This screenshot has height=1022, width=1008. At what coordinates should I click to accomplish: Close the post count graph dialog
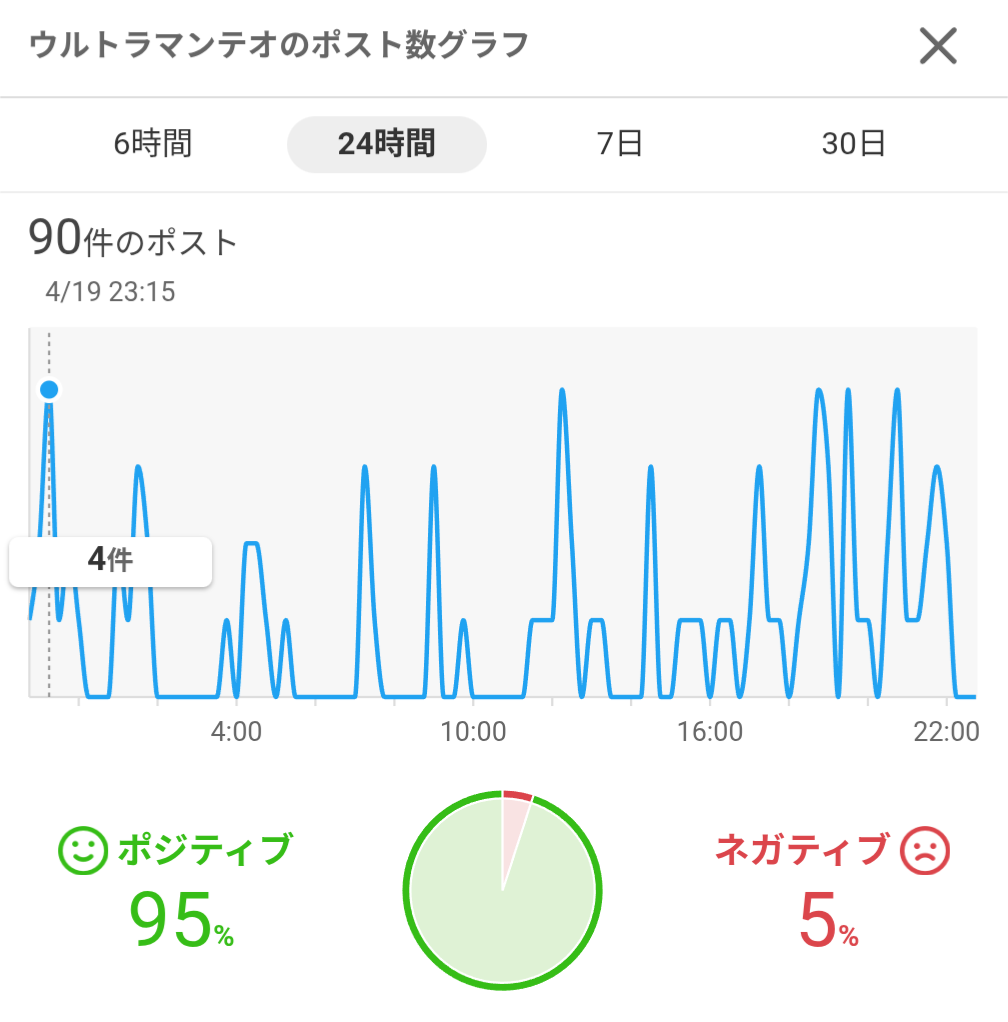(x=937, y=46)
